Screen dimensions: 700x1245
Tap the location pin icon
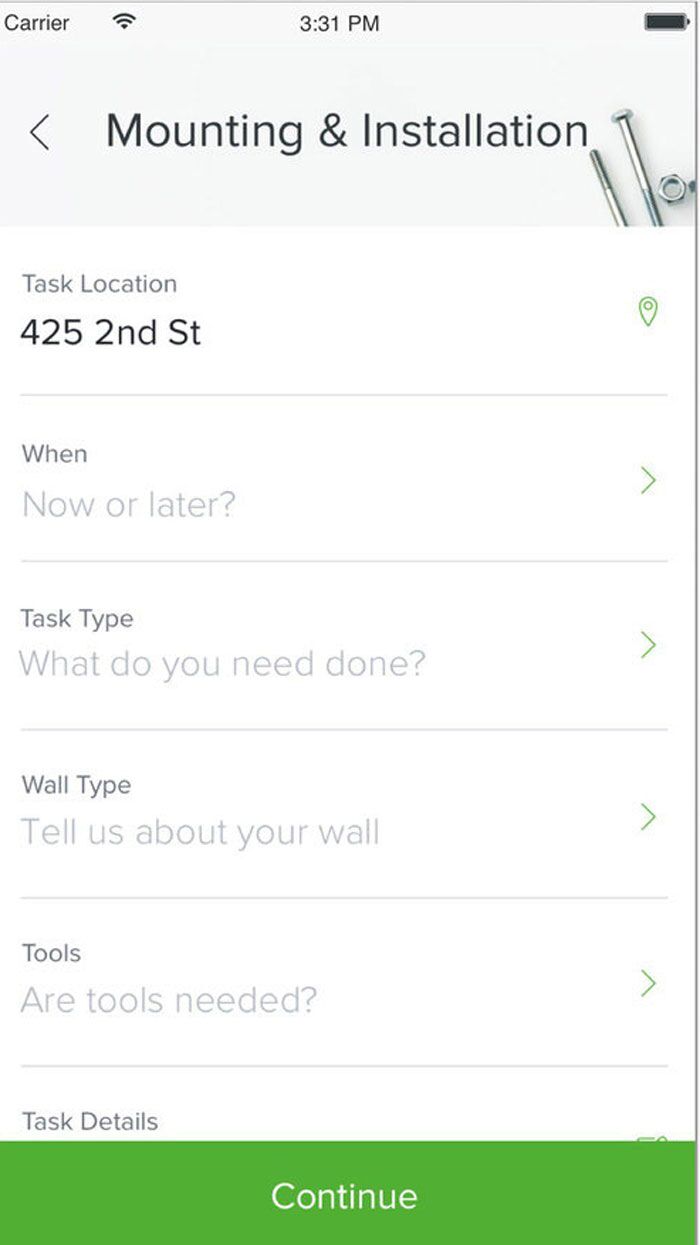point(648,312)
